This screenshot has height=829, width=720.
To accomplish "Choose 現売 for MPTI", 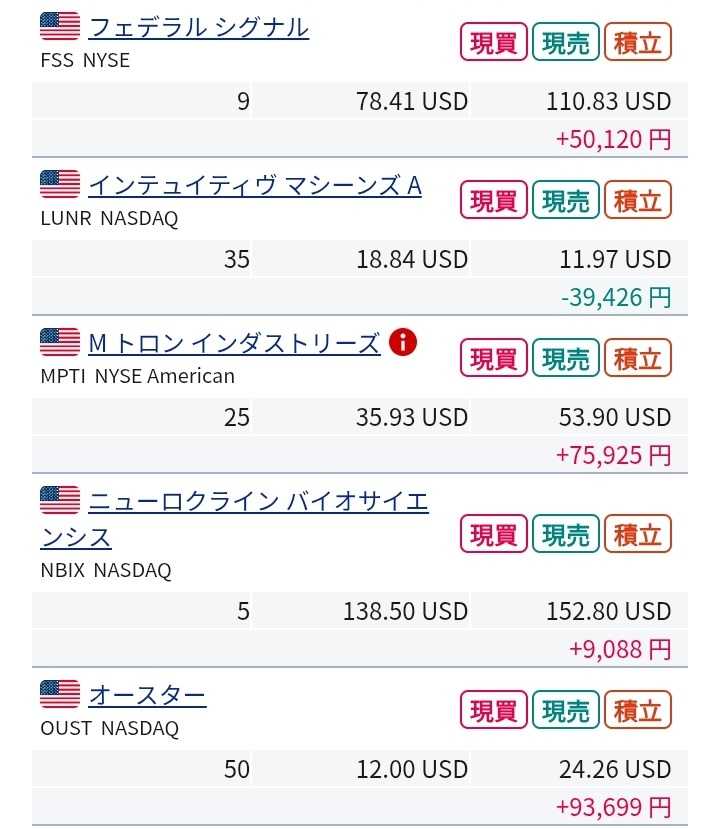I will (565, 359).
